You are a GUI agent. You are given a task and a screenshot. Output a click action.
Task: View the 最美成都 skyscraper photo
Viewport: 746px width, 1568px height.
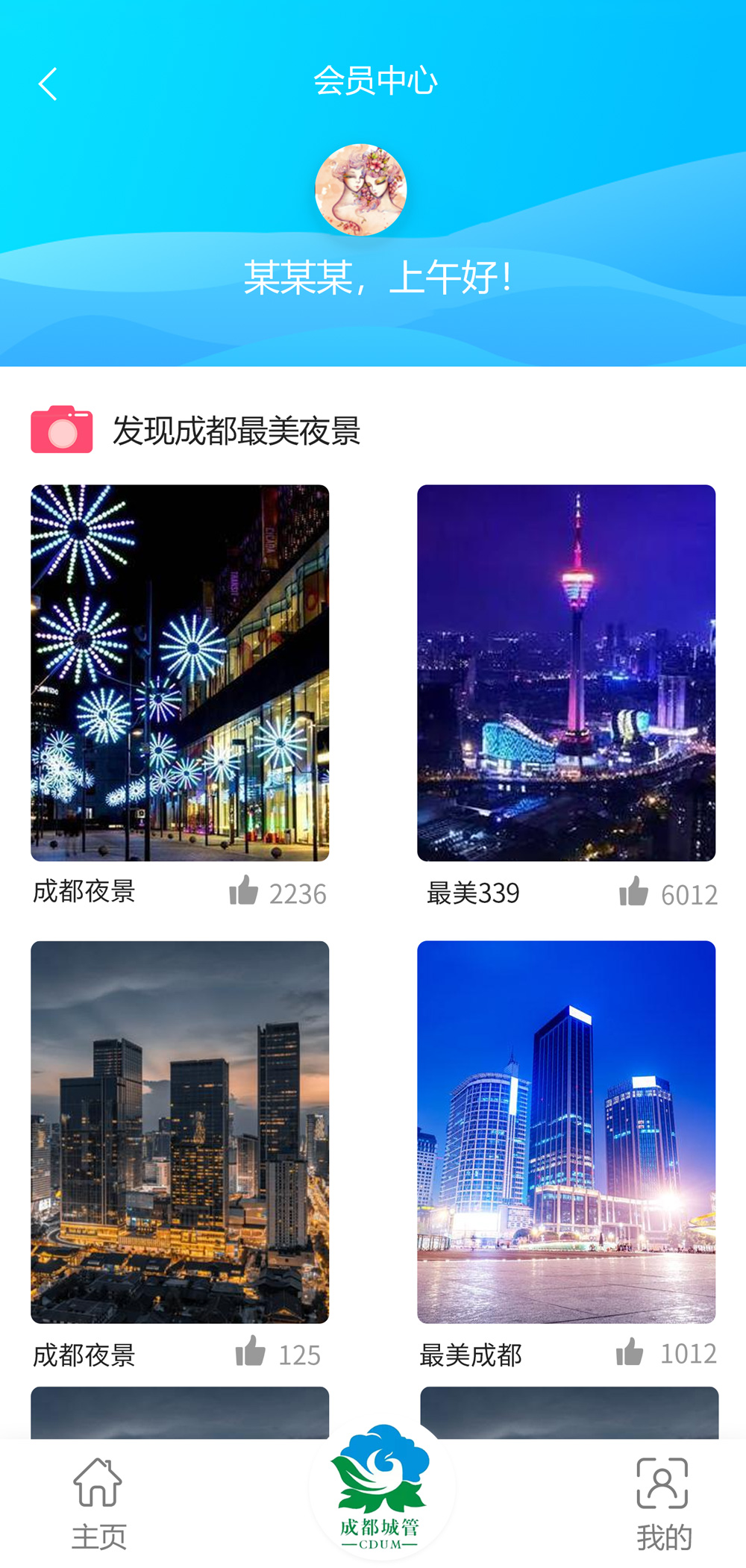tap(566, 1131)
